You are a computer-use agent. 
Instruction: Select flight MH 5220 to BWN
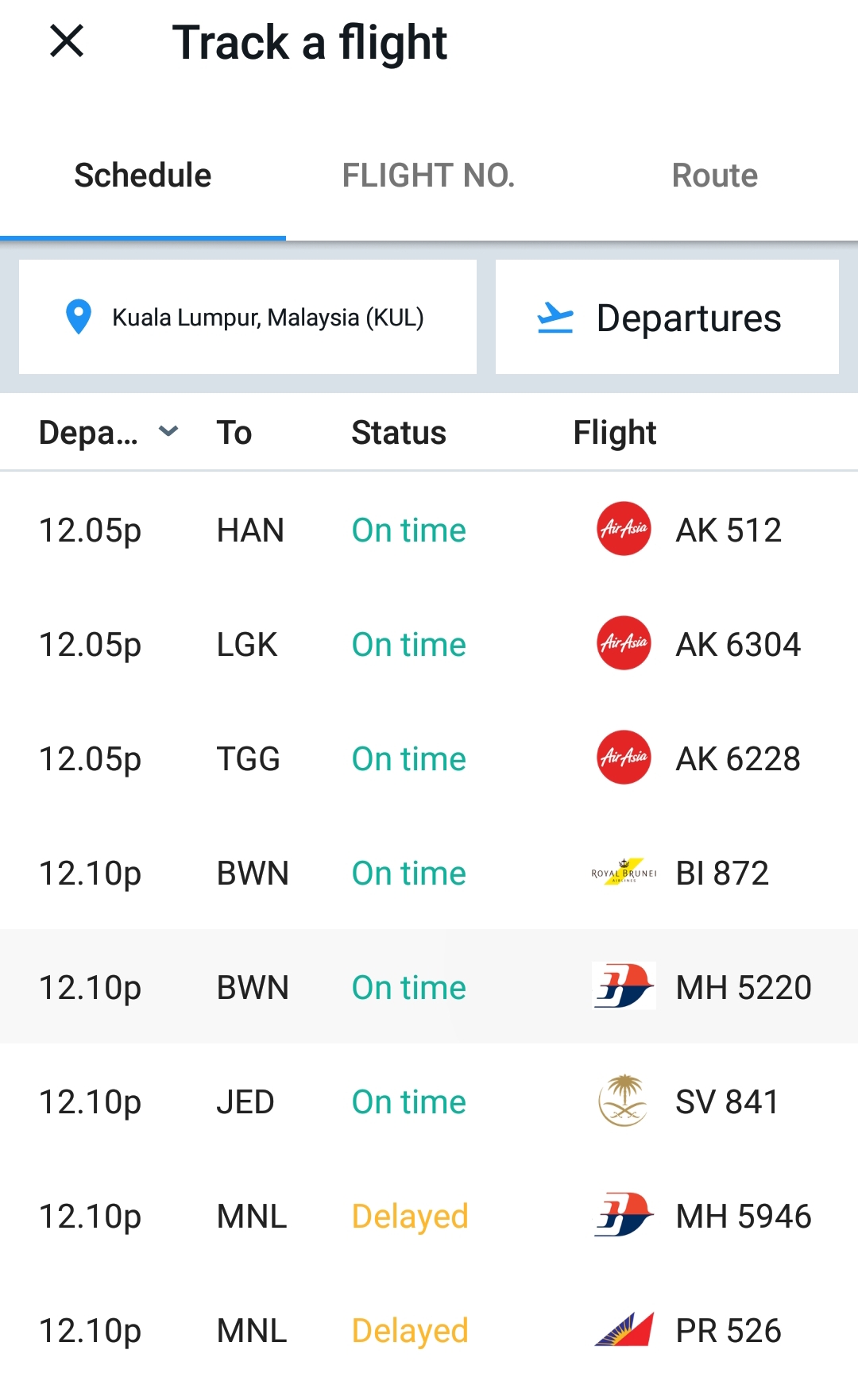click(429, 987)
